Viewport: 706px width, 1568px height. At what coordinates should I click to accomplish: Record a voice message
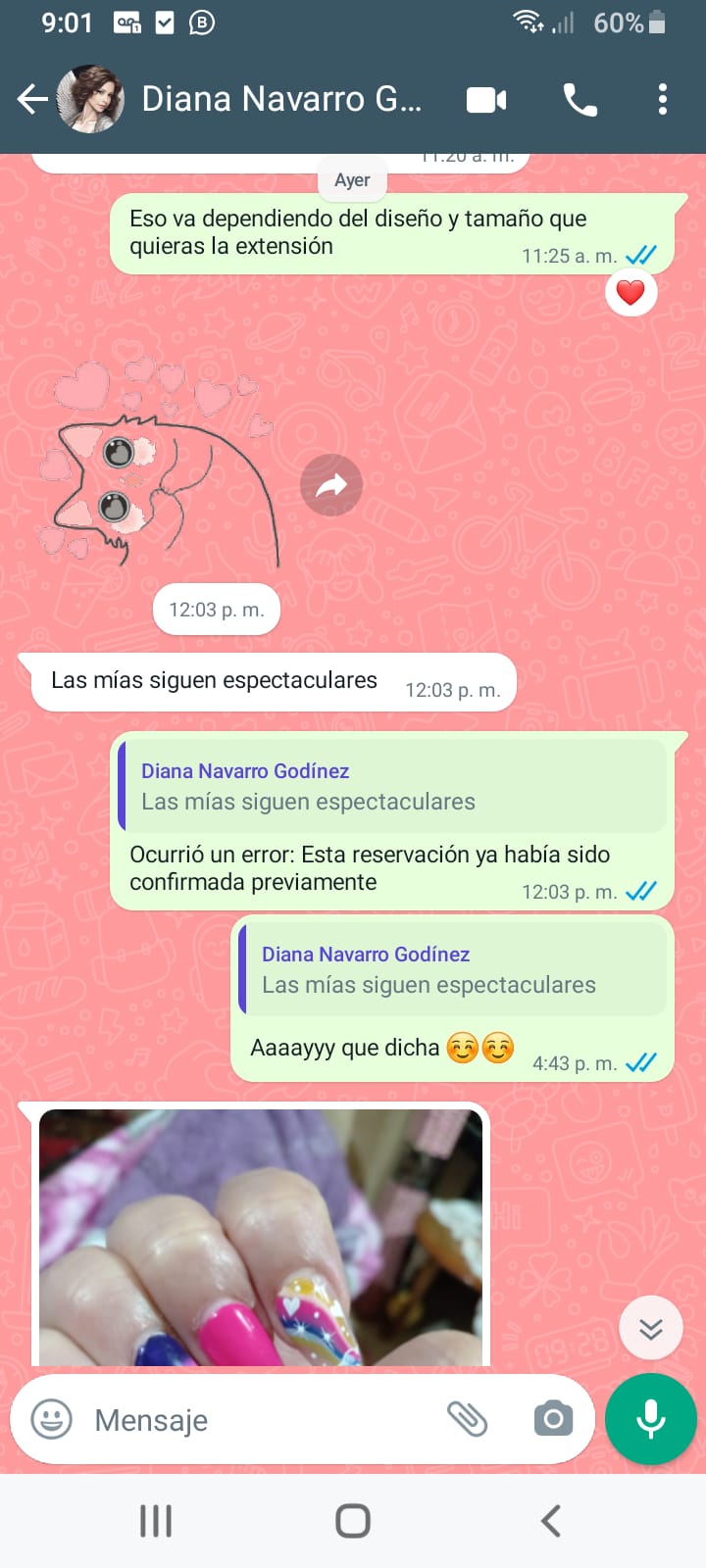click(650, 1418)
